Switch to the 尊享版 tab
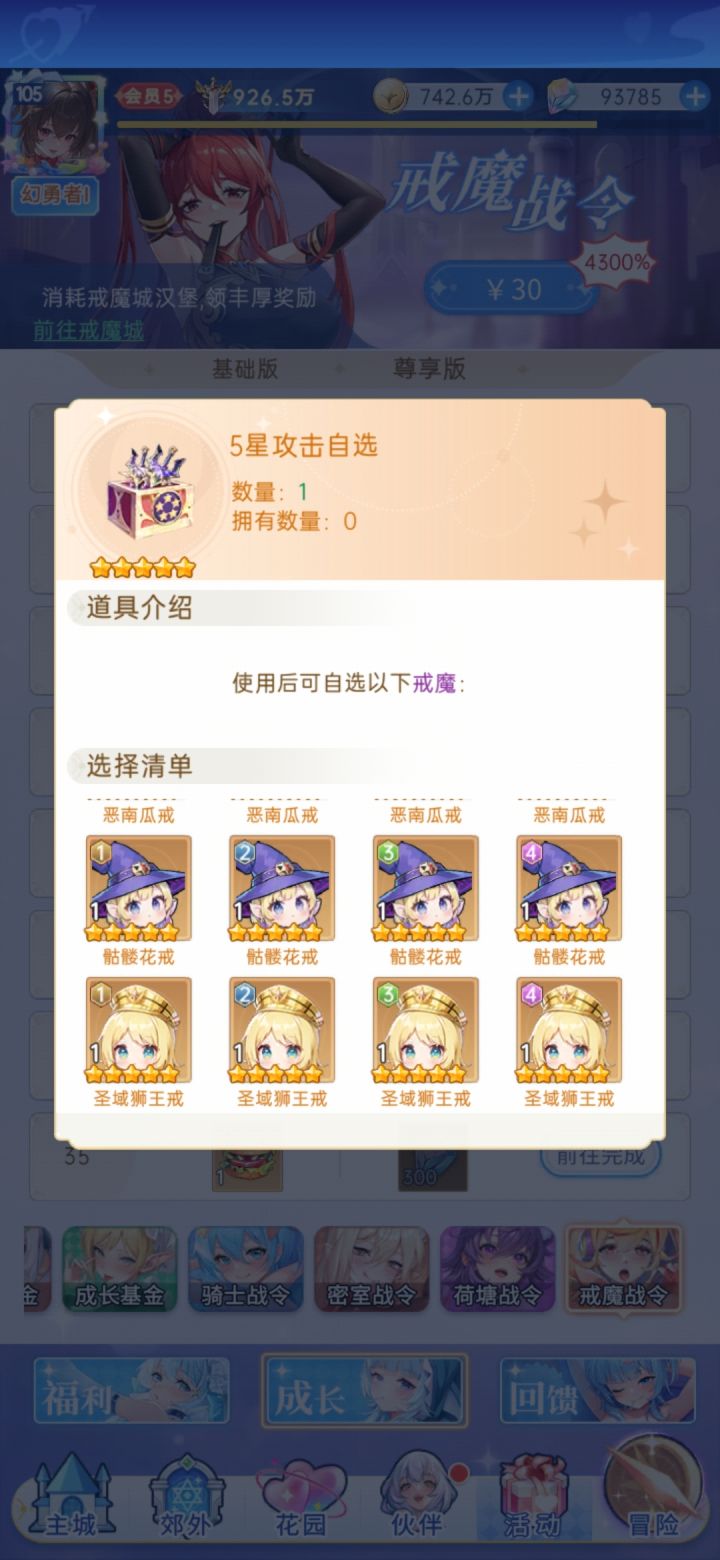The height and width of the screenshot is (1560, 720). [428, 369]
